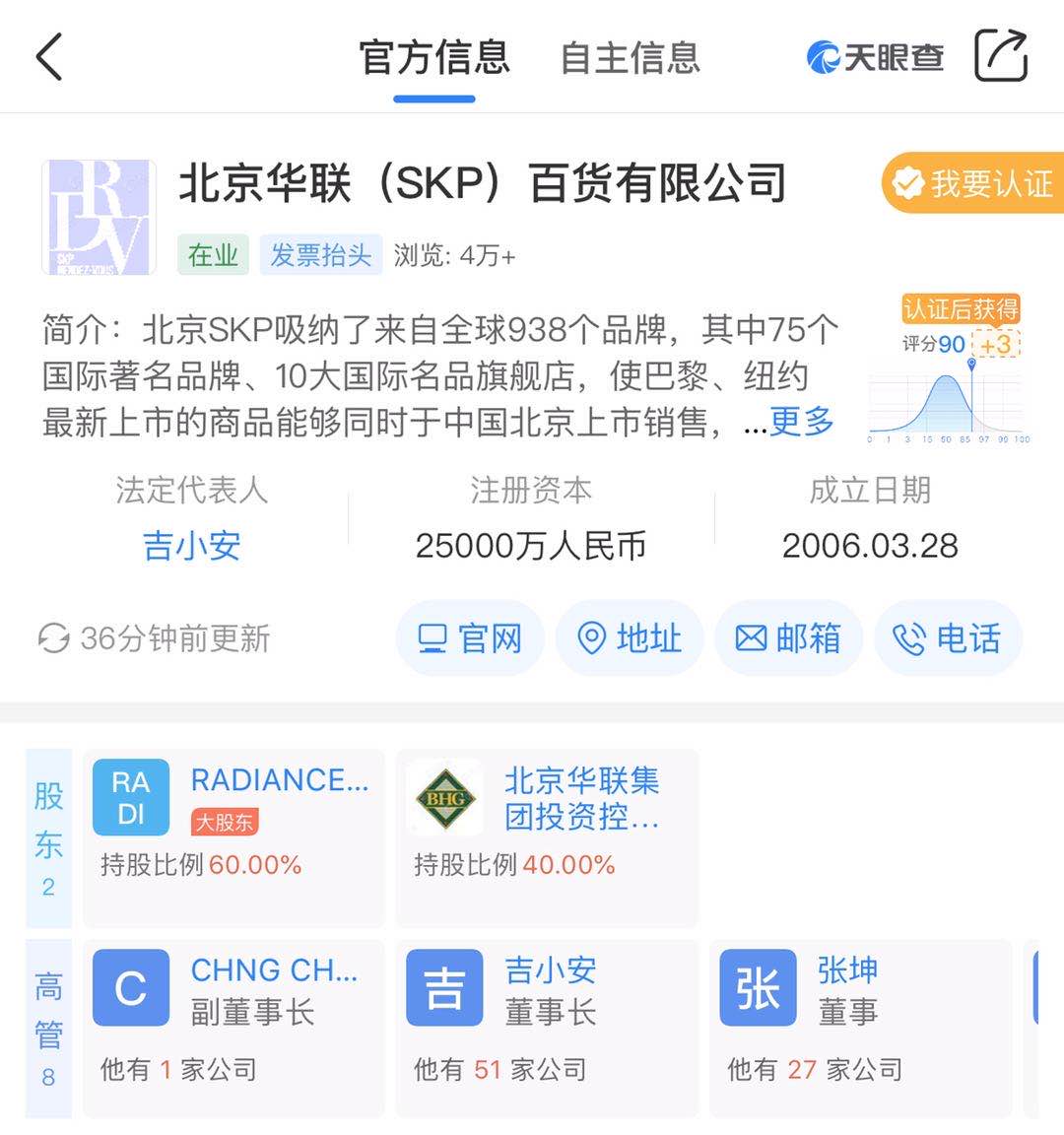Switch to the 自主信息 tab

coord(630,58)
